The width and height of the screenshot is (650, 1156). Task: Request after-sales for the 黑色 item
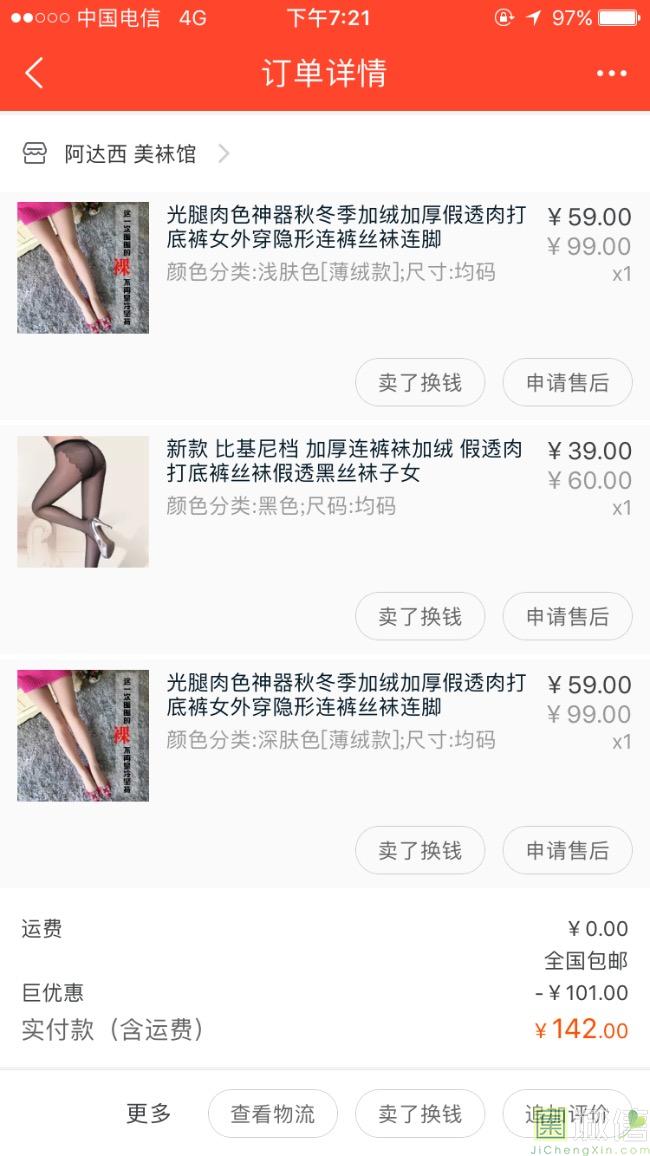(567, 617)
